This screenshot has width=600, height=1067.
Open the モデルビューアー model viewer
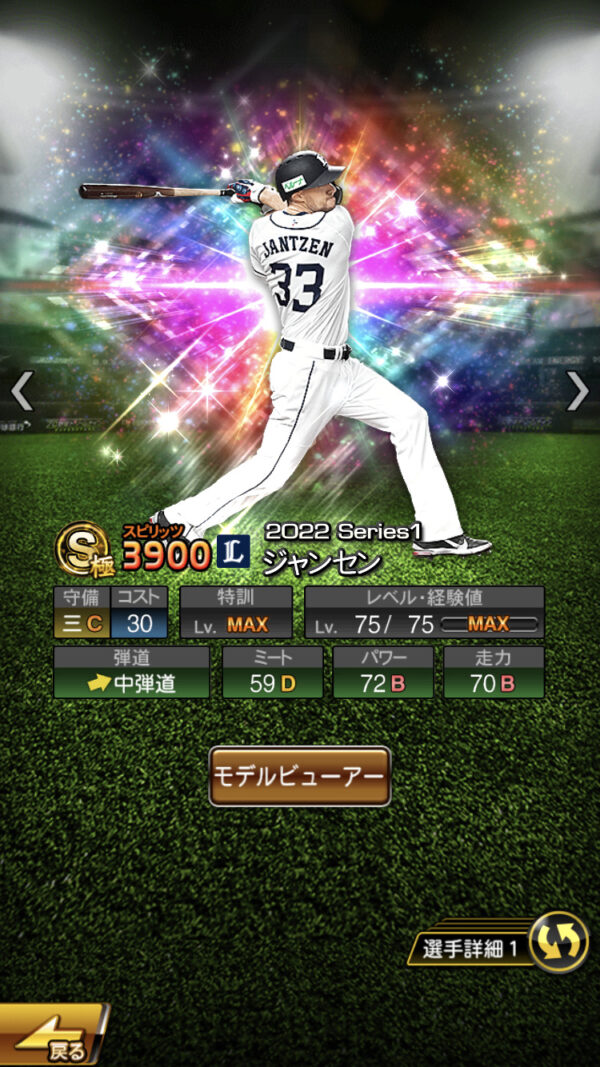pyautogui.click(x=299, y=775)
